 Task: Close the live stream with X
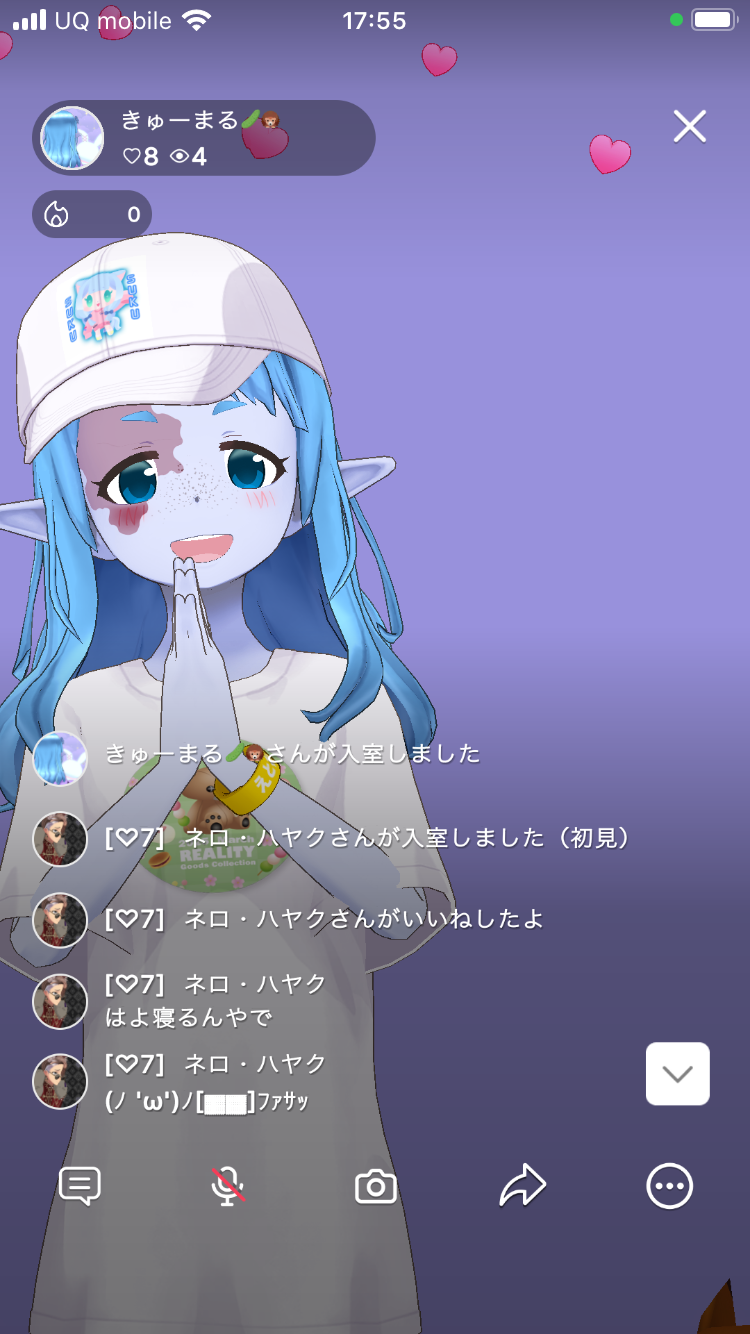point(690,127)
